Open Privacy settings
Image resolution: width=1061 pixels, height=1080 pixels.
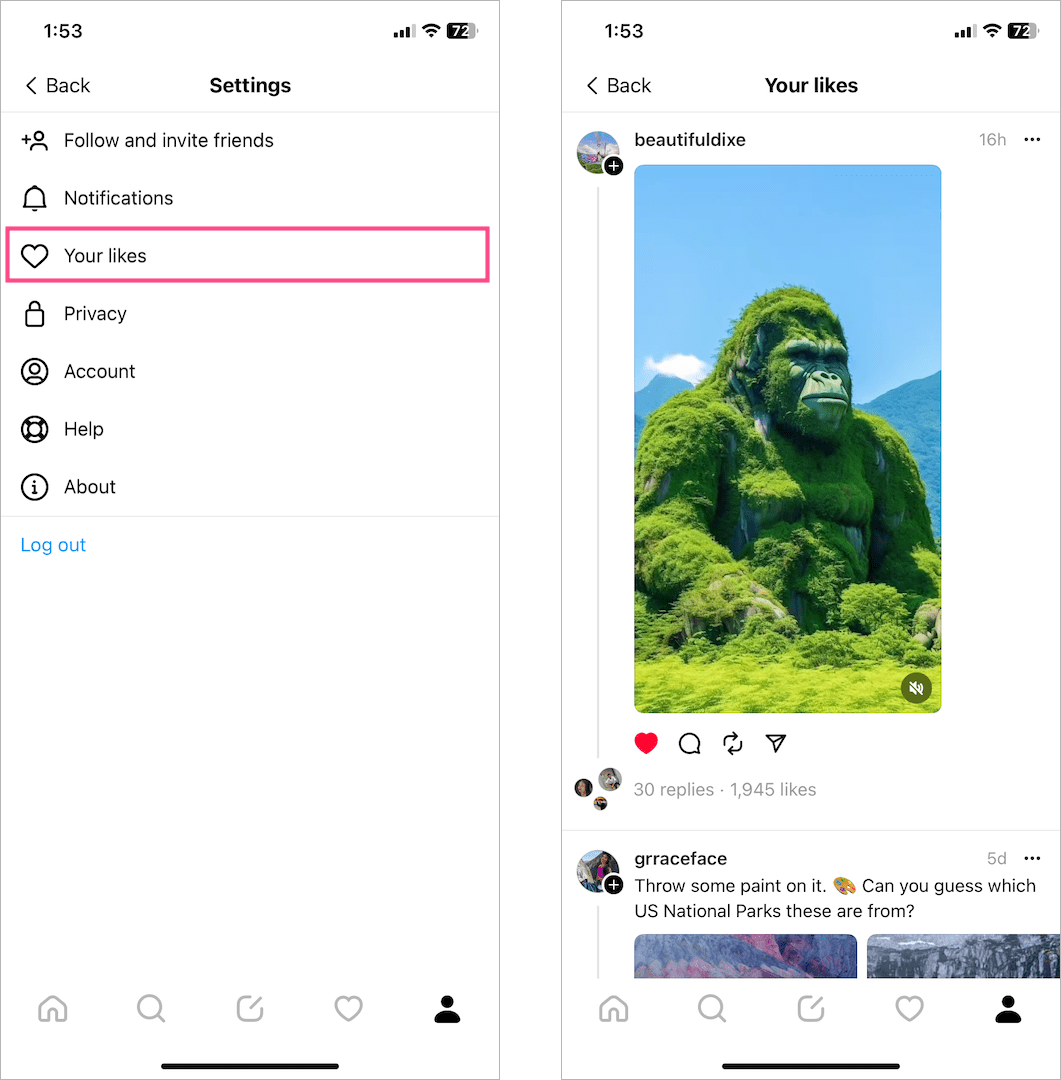(x=95, y=314)
